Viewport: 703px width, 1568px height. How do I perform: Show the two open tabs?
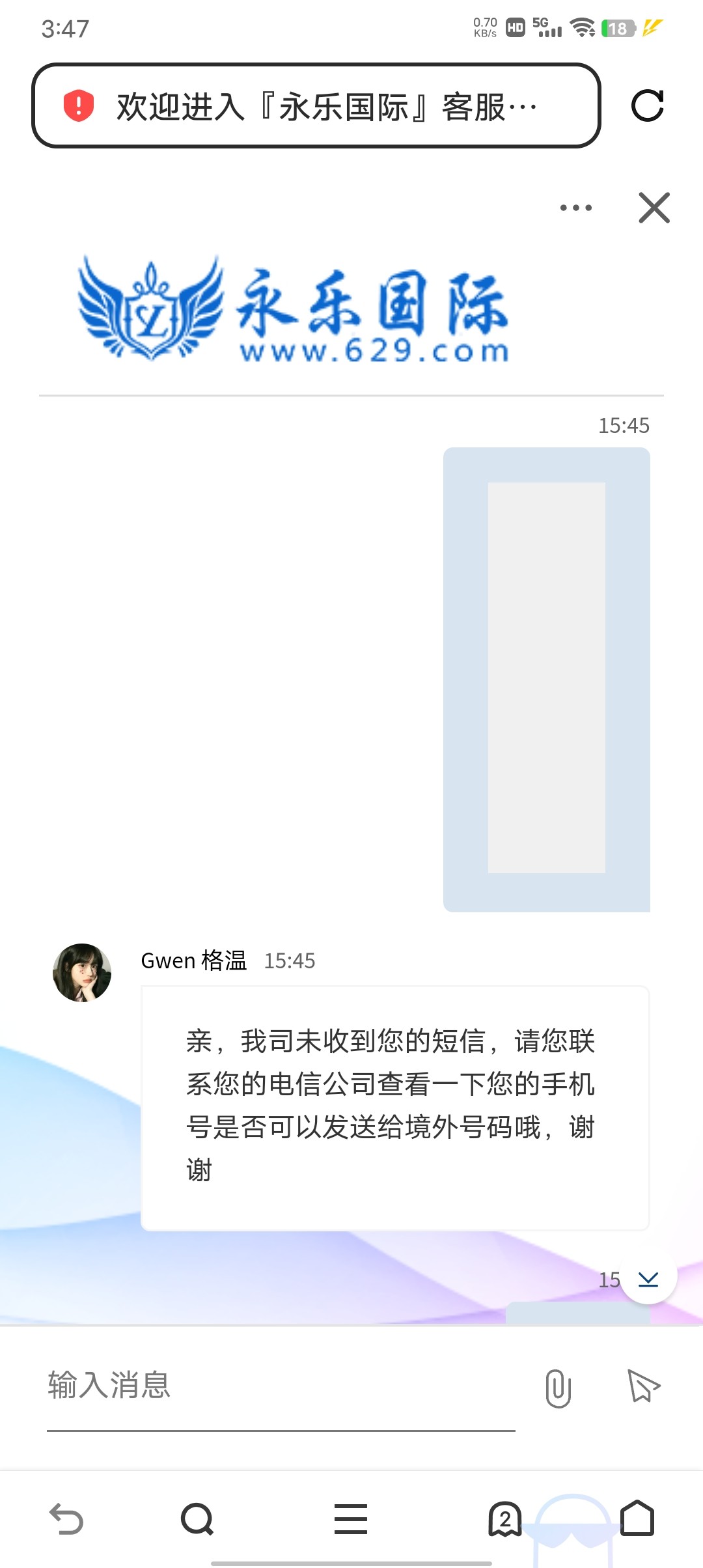tap(505, 1519)
